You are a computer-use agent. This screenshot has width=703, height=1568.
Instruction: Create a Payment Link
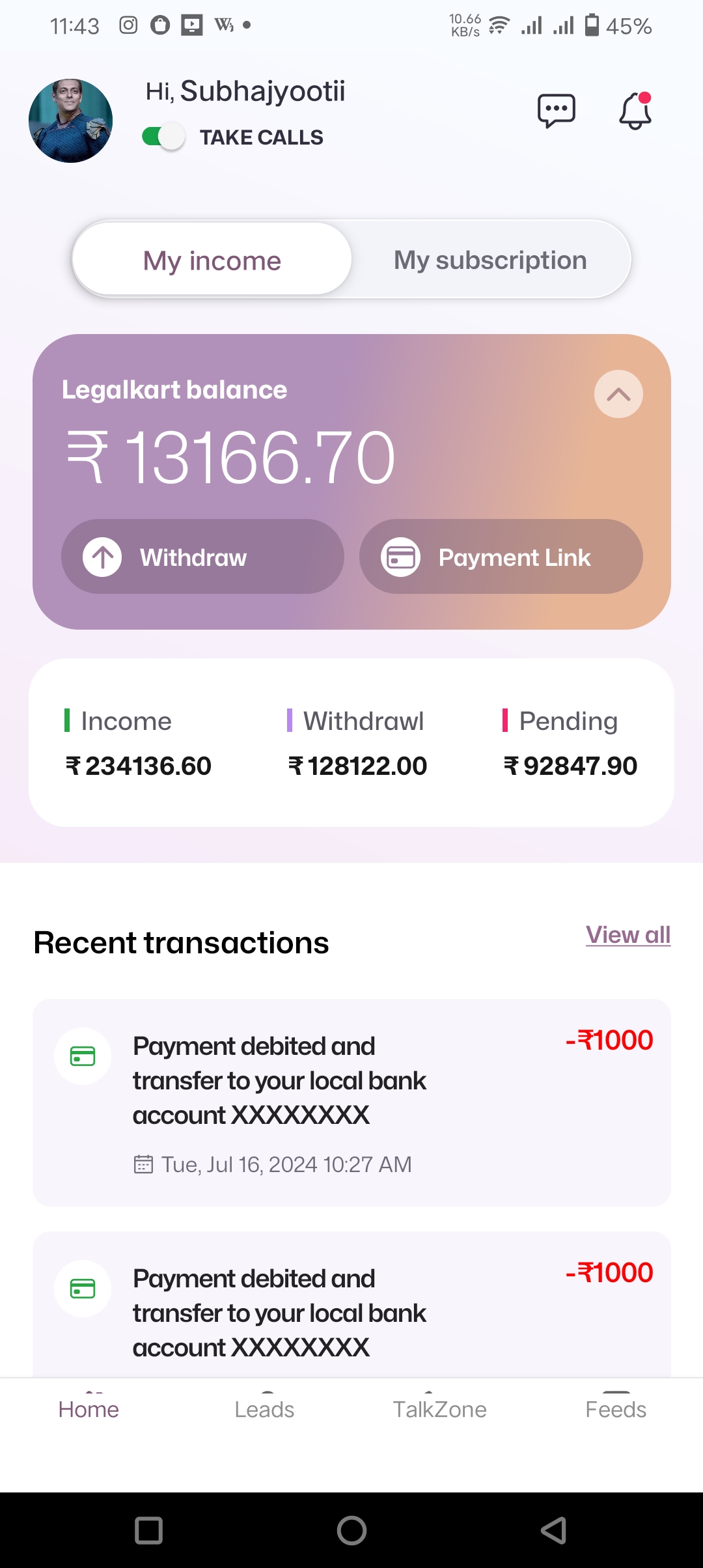pos(501,557)
